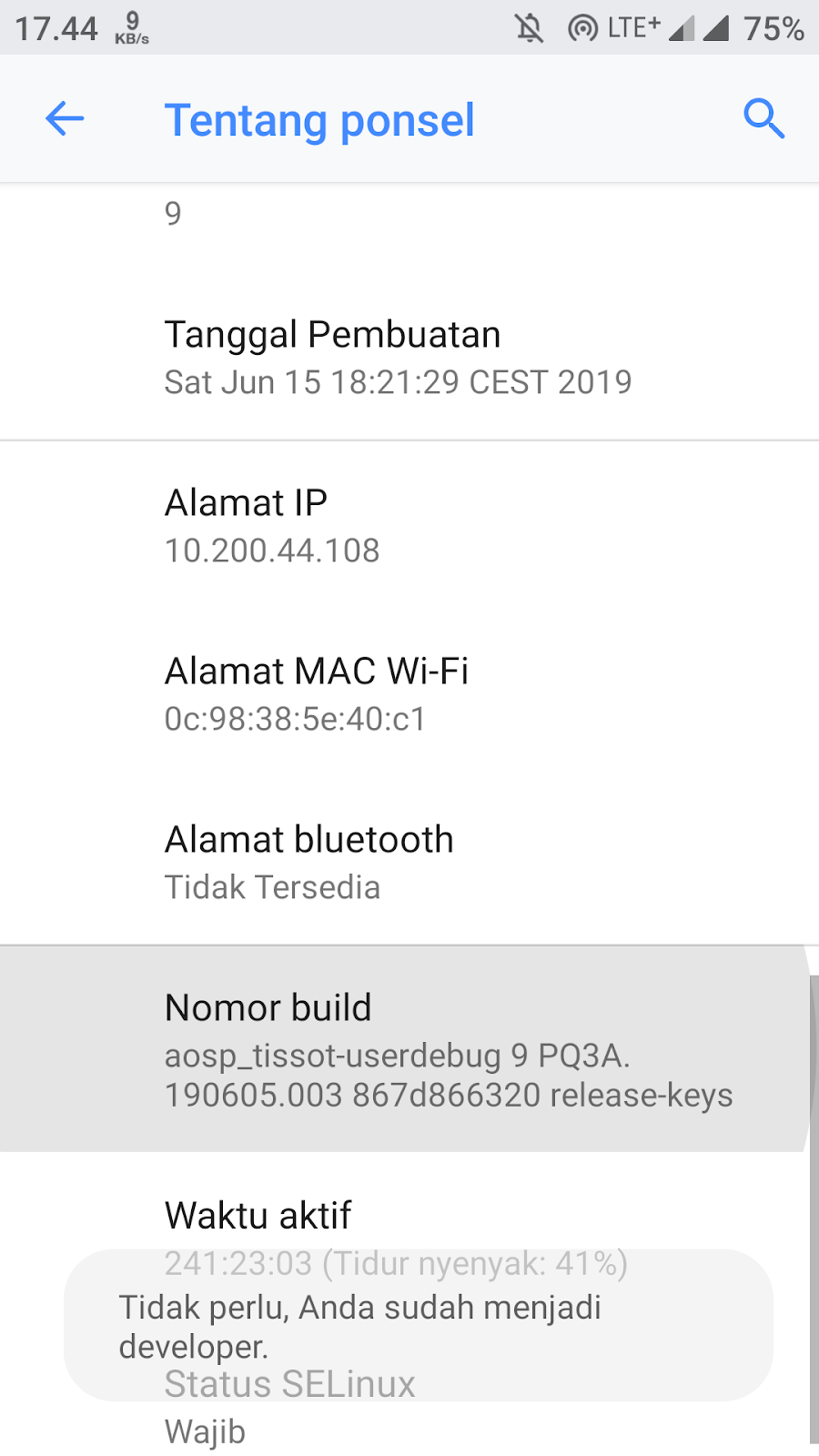Image resolution: width=819 pixels, height=1456 pixels.
Task: Tap the hotspot indicator icon
Action: (x=582, y=27)
